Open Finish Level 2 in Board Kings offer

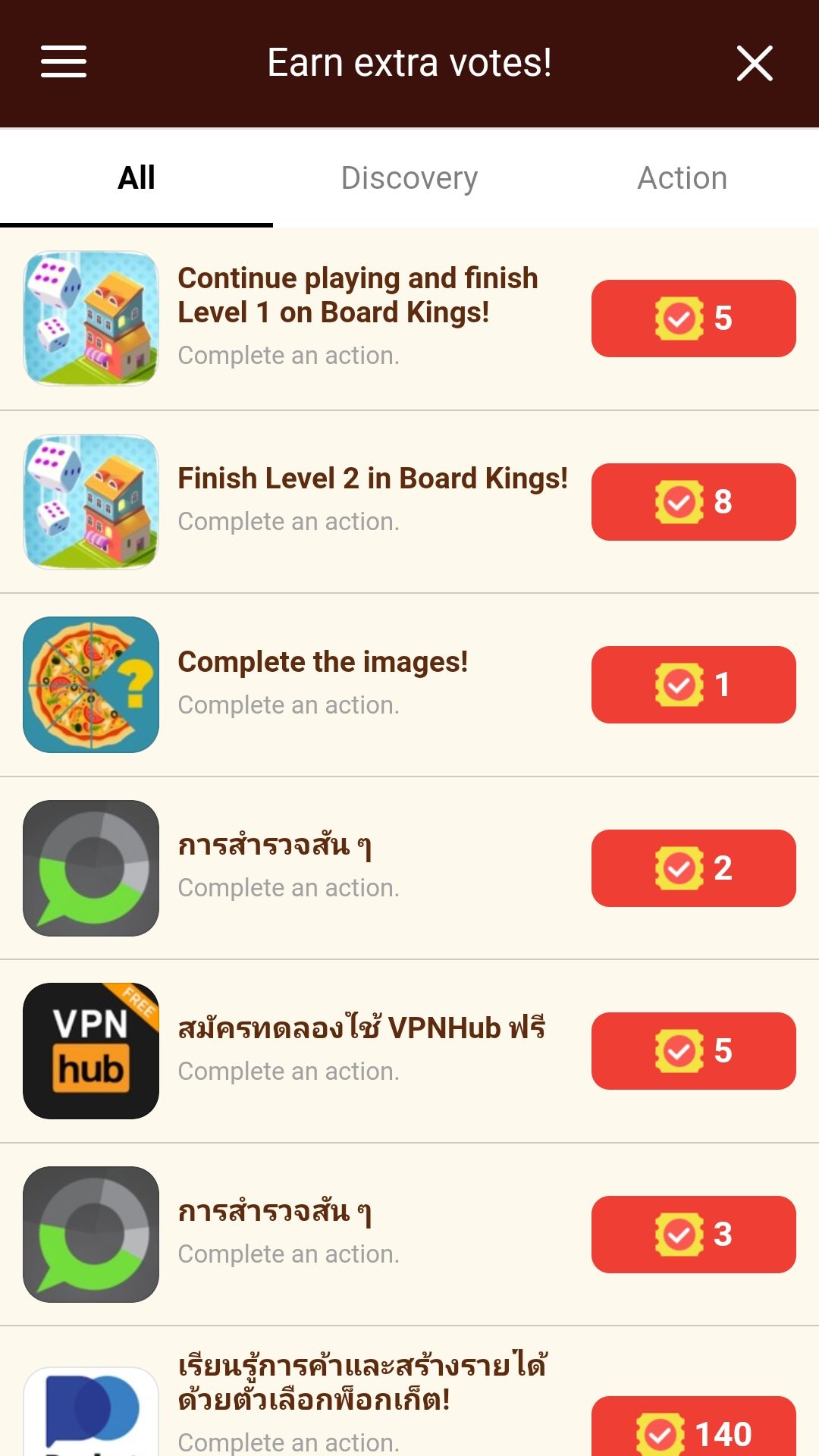click(372, 480)
